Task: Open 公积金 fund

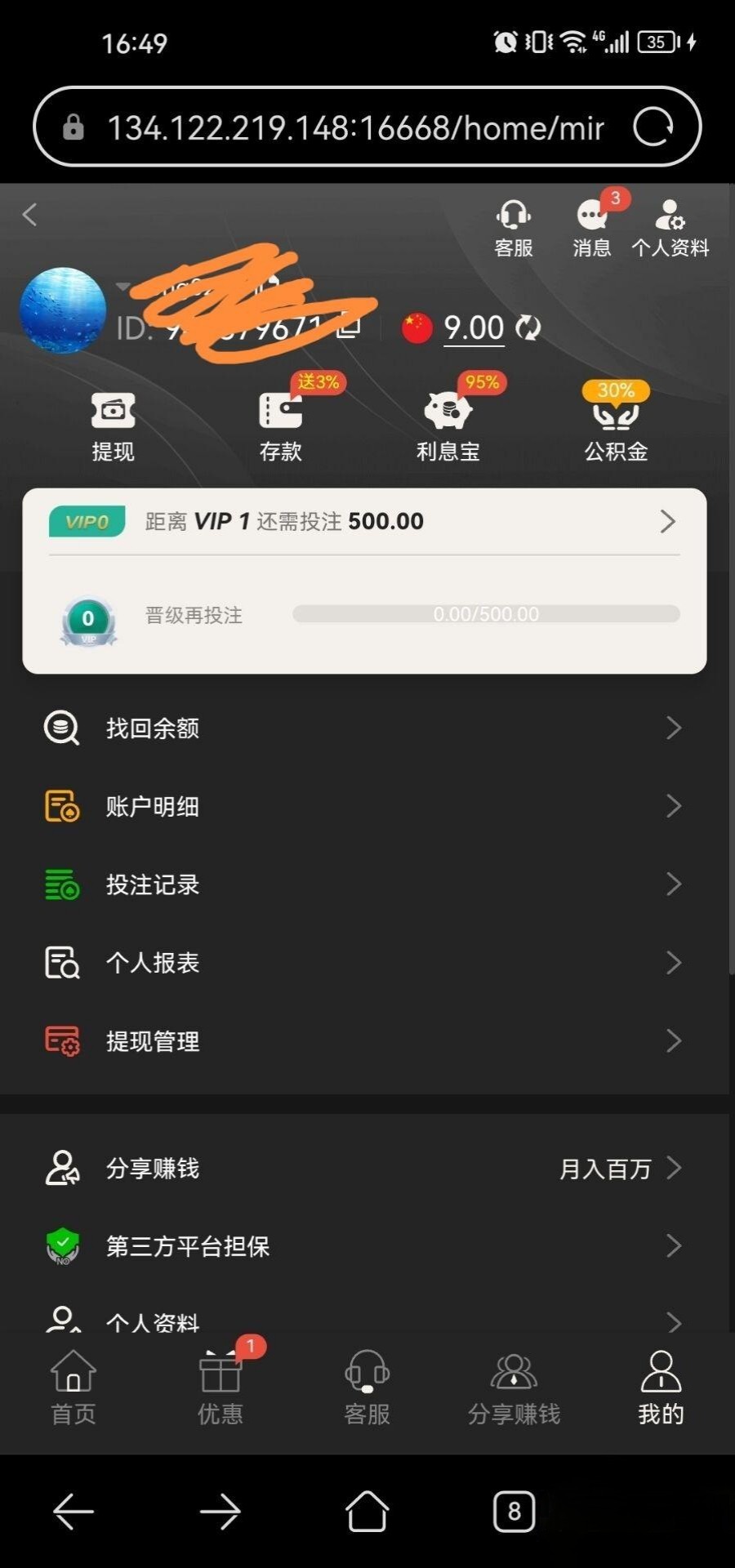Action: point(616,425)
